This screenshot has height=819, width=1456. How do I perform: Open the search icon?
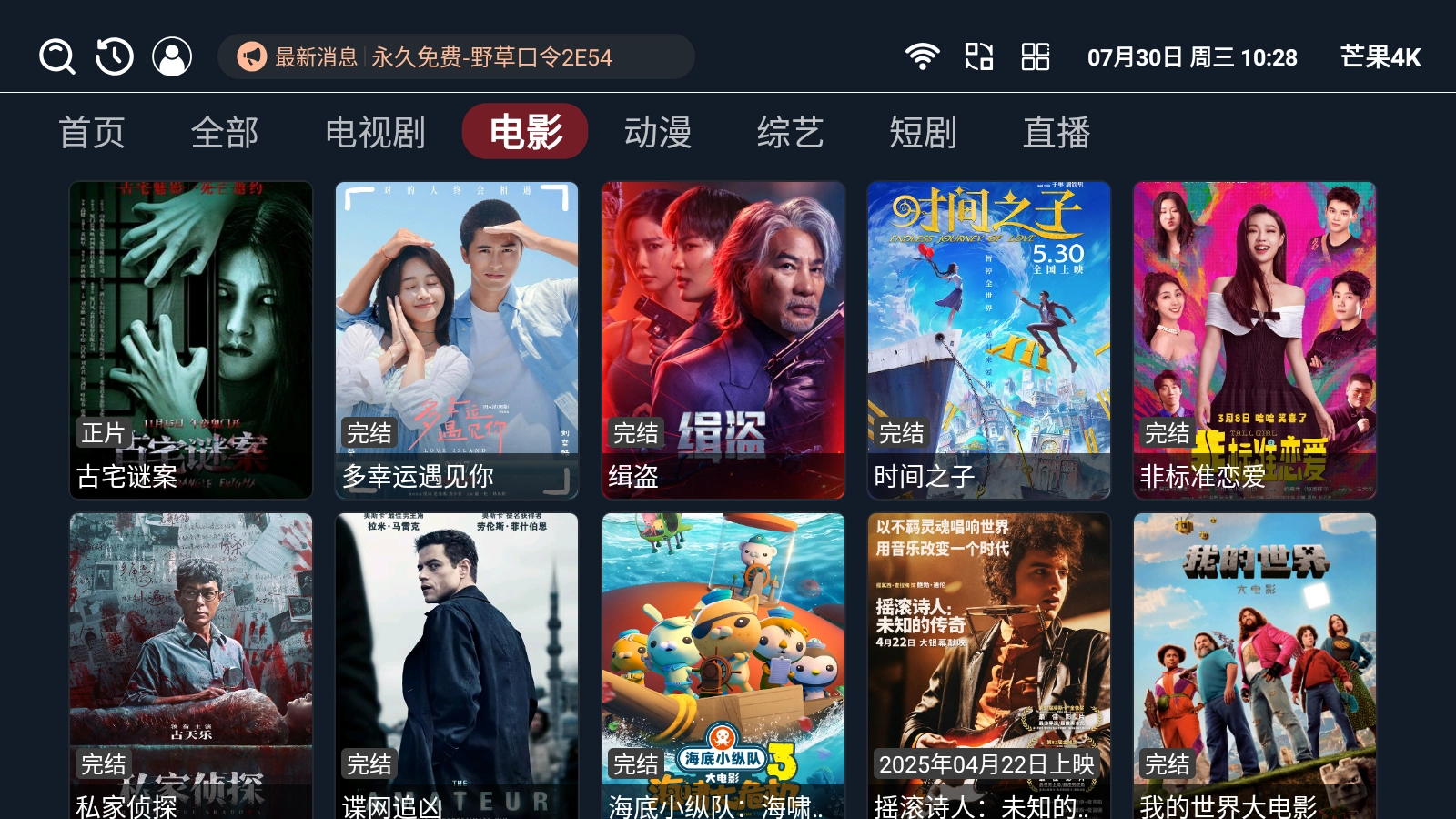click(56, 56)
